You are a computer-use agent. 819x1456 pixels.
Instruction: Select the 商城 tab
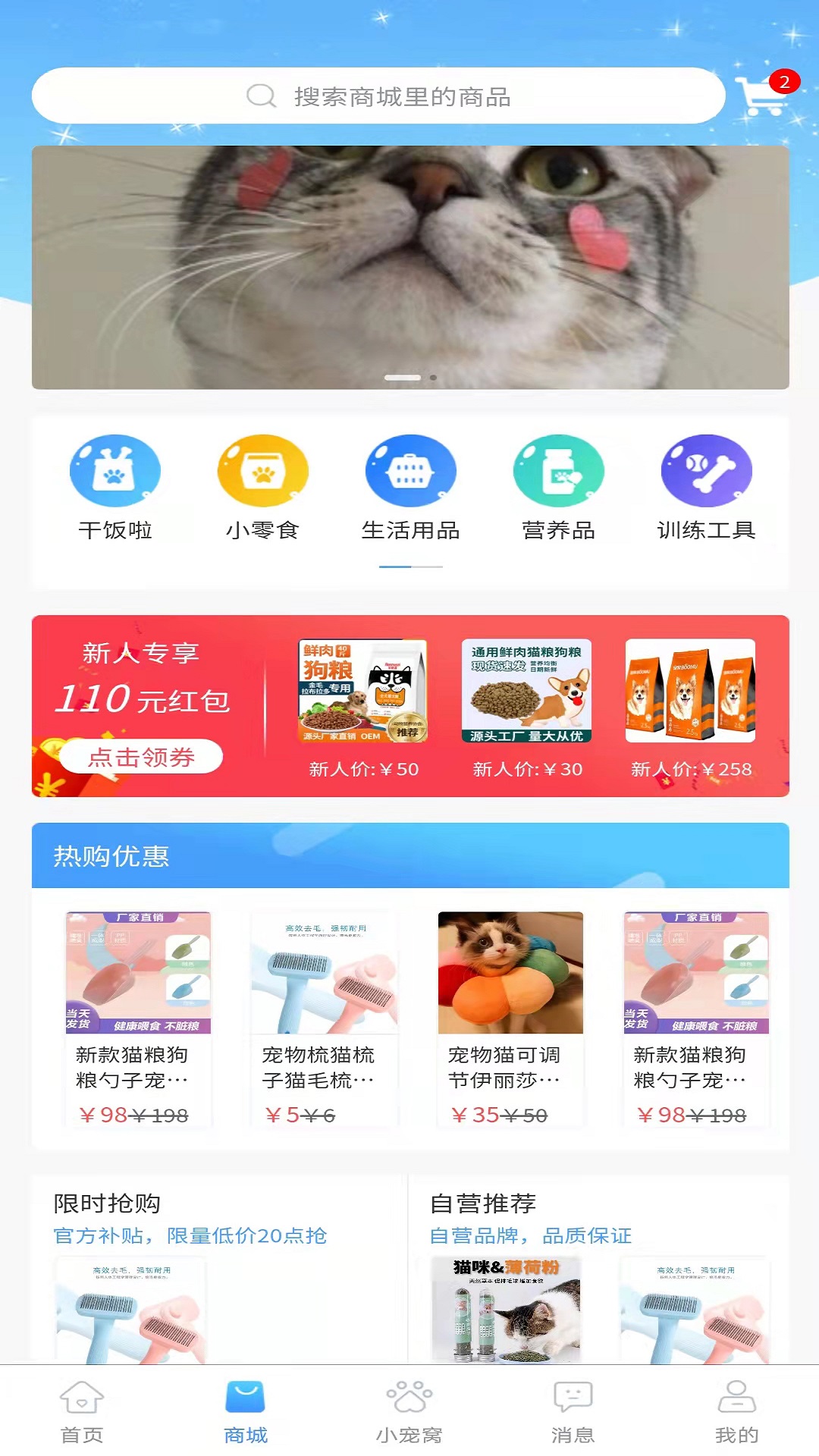(246, 1411)
